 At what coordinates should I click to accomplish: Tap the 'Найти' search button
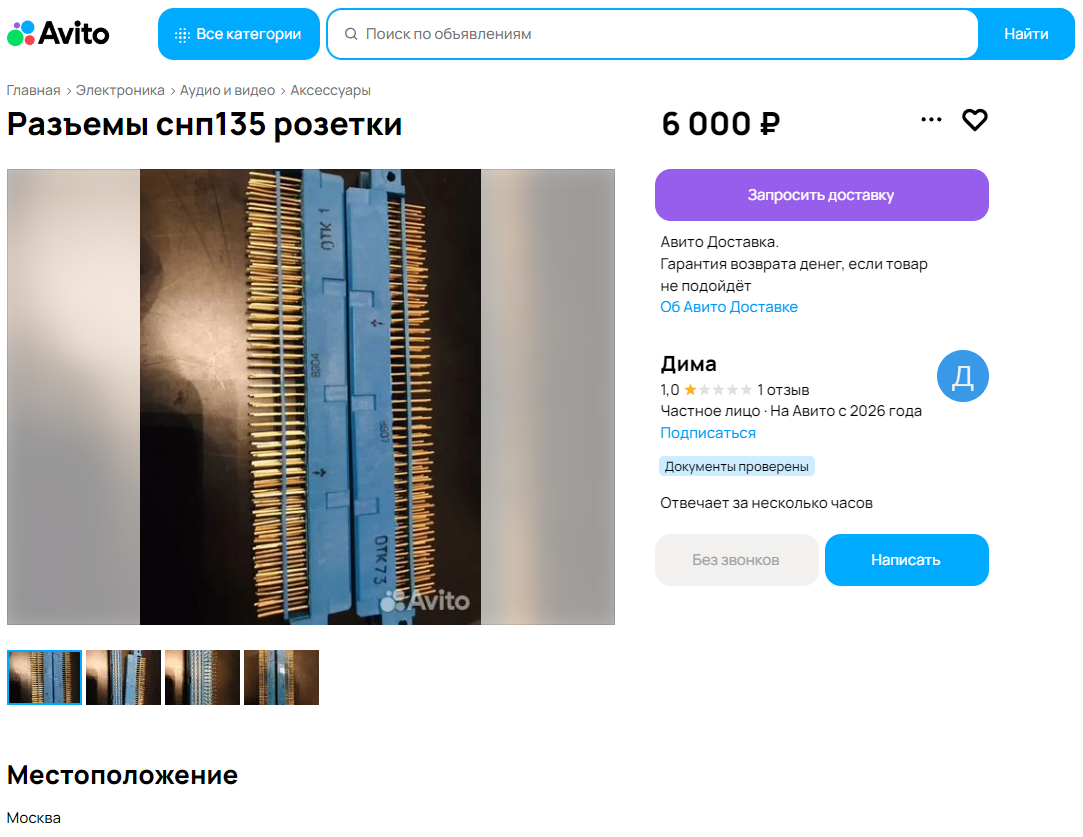[1026, 34]
